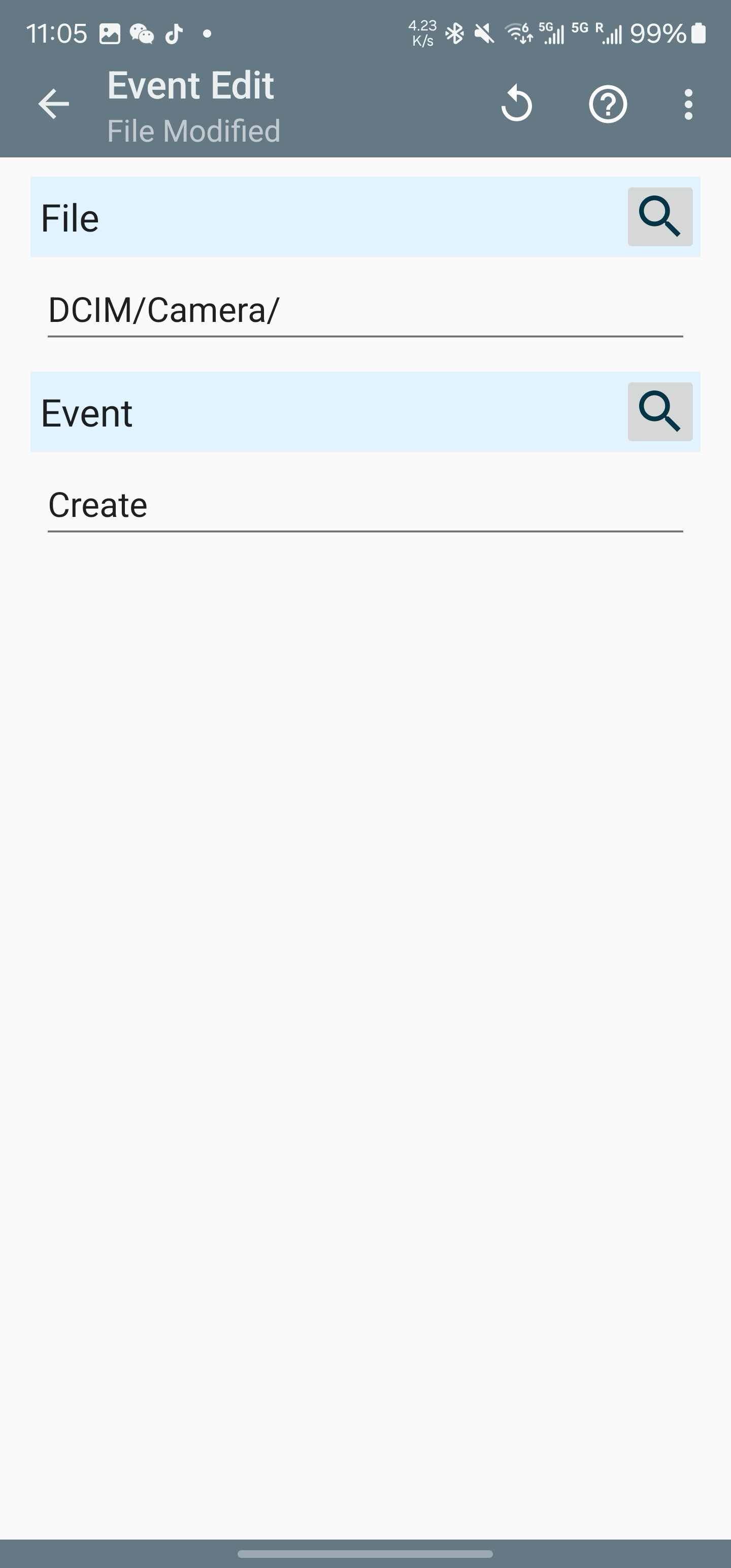
Task: Browse files with the File search icon
Action: [660, 217]
